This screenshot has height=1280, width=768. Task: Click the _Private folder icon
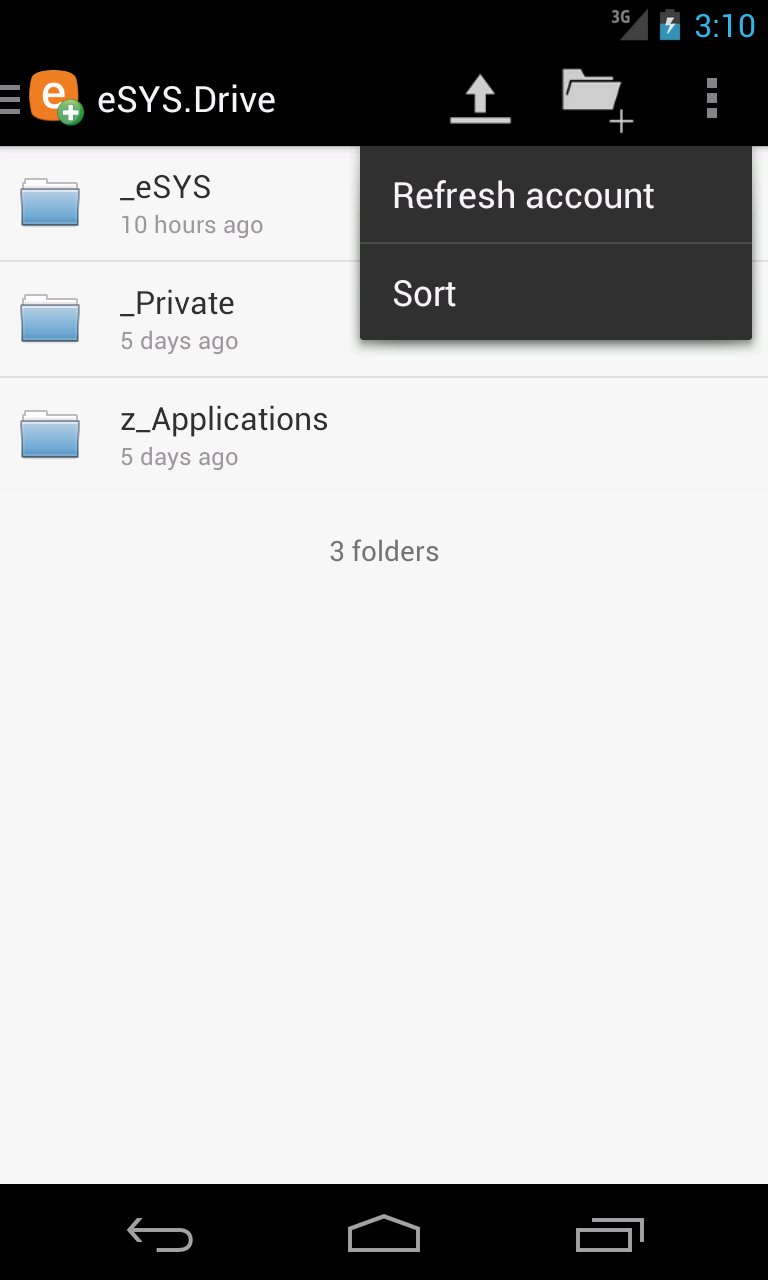tap(50, 318)
